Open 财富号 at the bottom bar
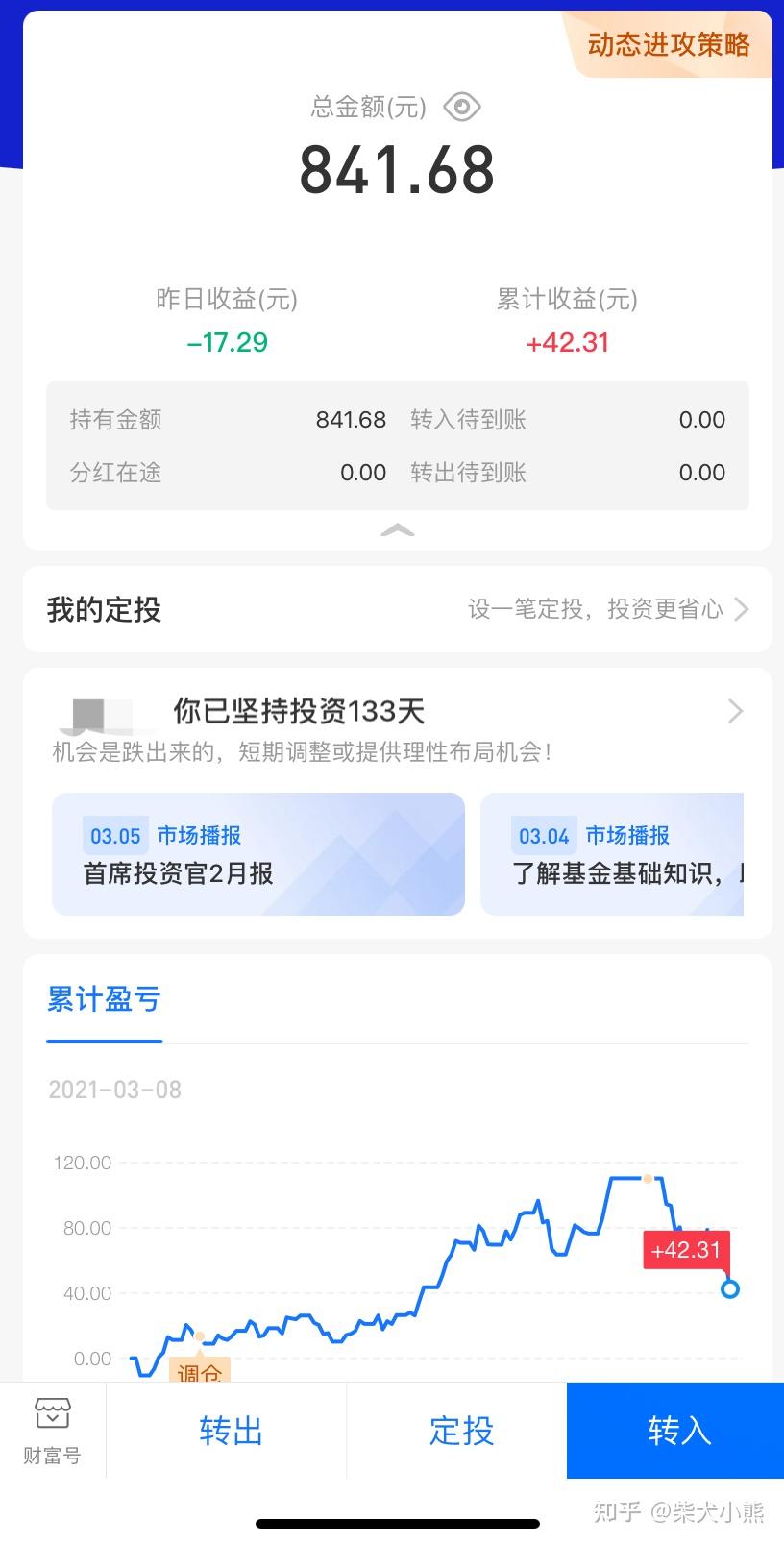Image resolution: width=784 pixels, height=1544 pixels. (52, 1432)
